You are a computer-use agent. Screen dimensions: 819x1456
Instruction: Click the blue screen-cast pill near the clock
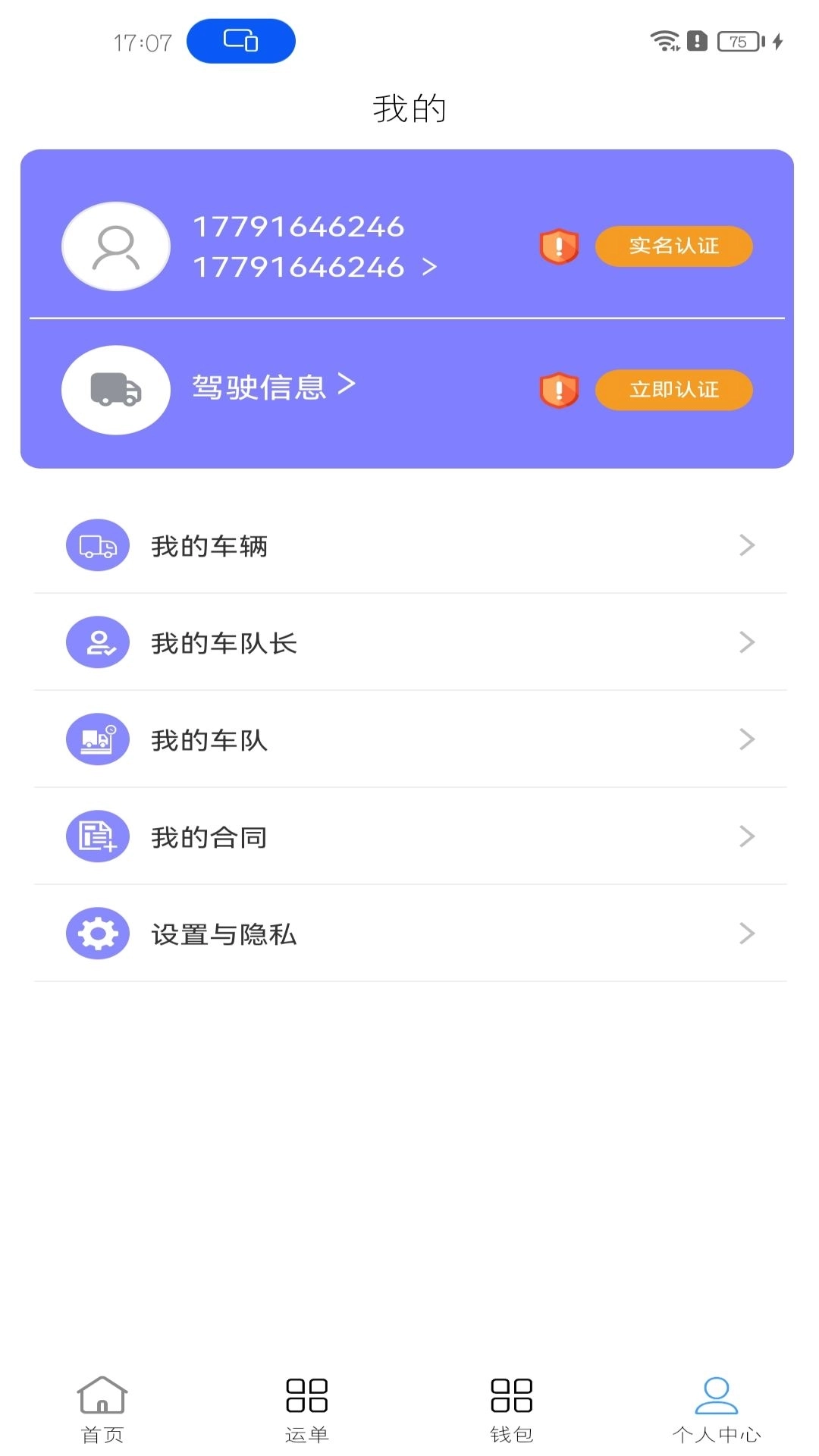(x=241, y=42)
